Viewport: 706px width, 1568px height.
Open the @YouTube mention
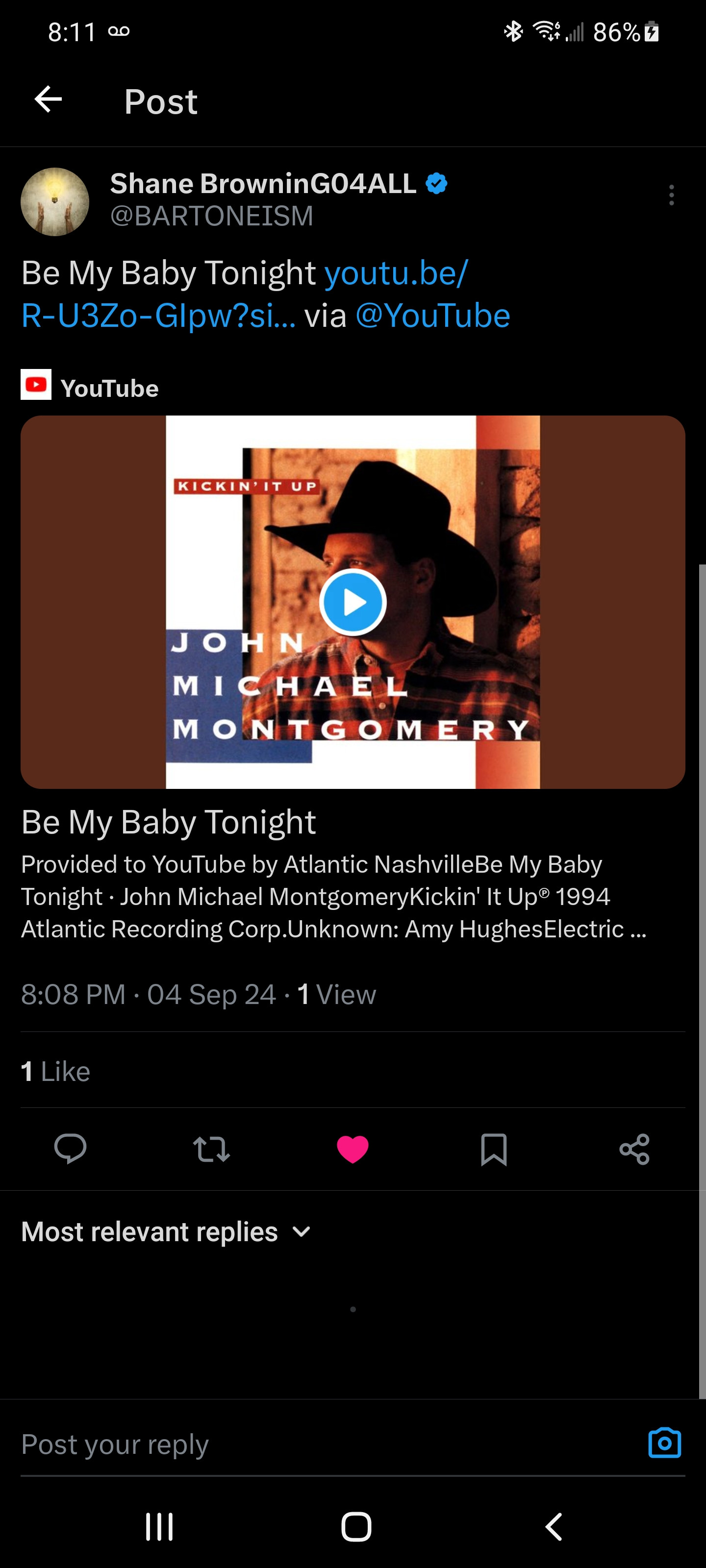pos(432,316)
